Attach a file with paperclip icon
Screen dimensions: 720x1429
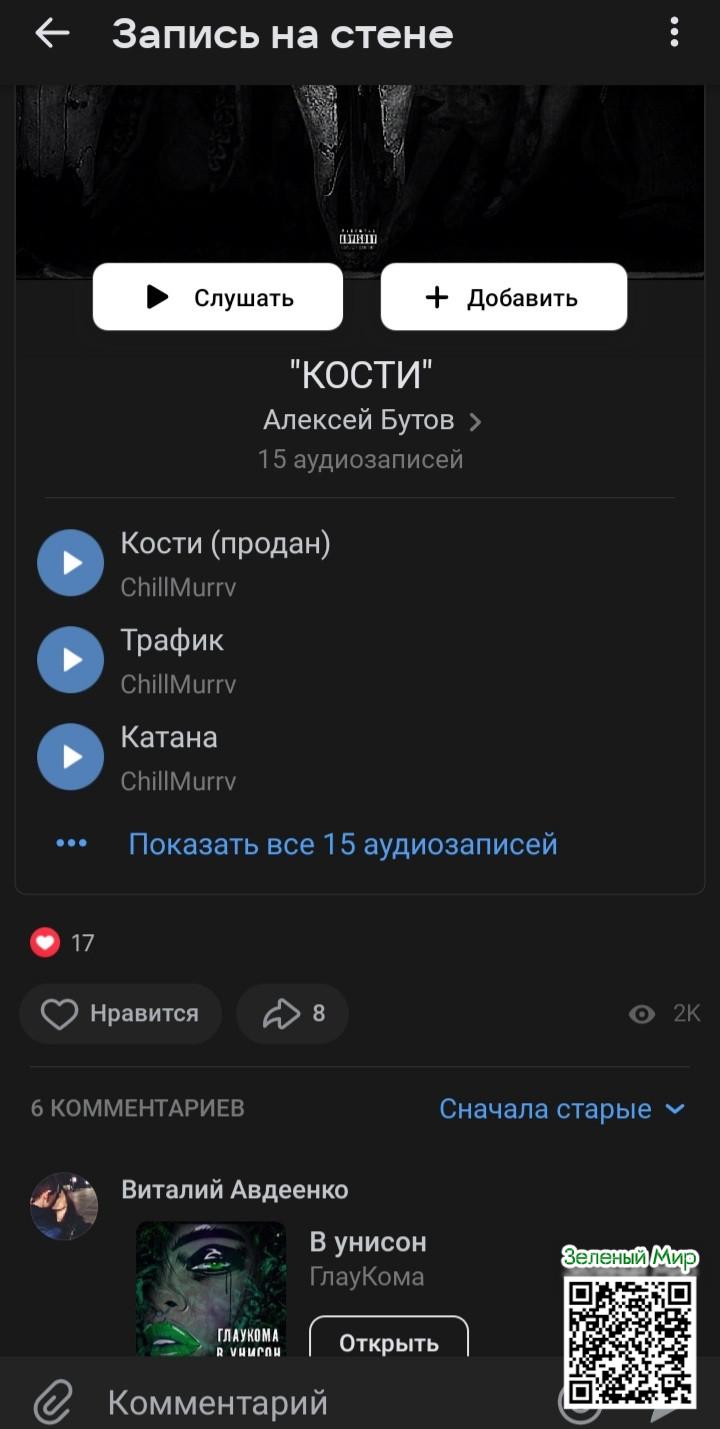(52, 1402)
